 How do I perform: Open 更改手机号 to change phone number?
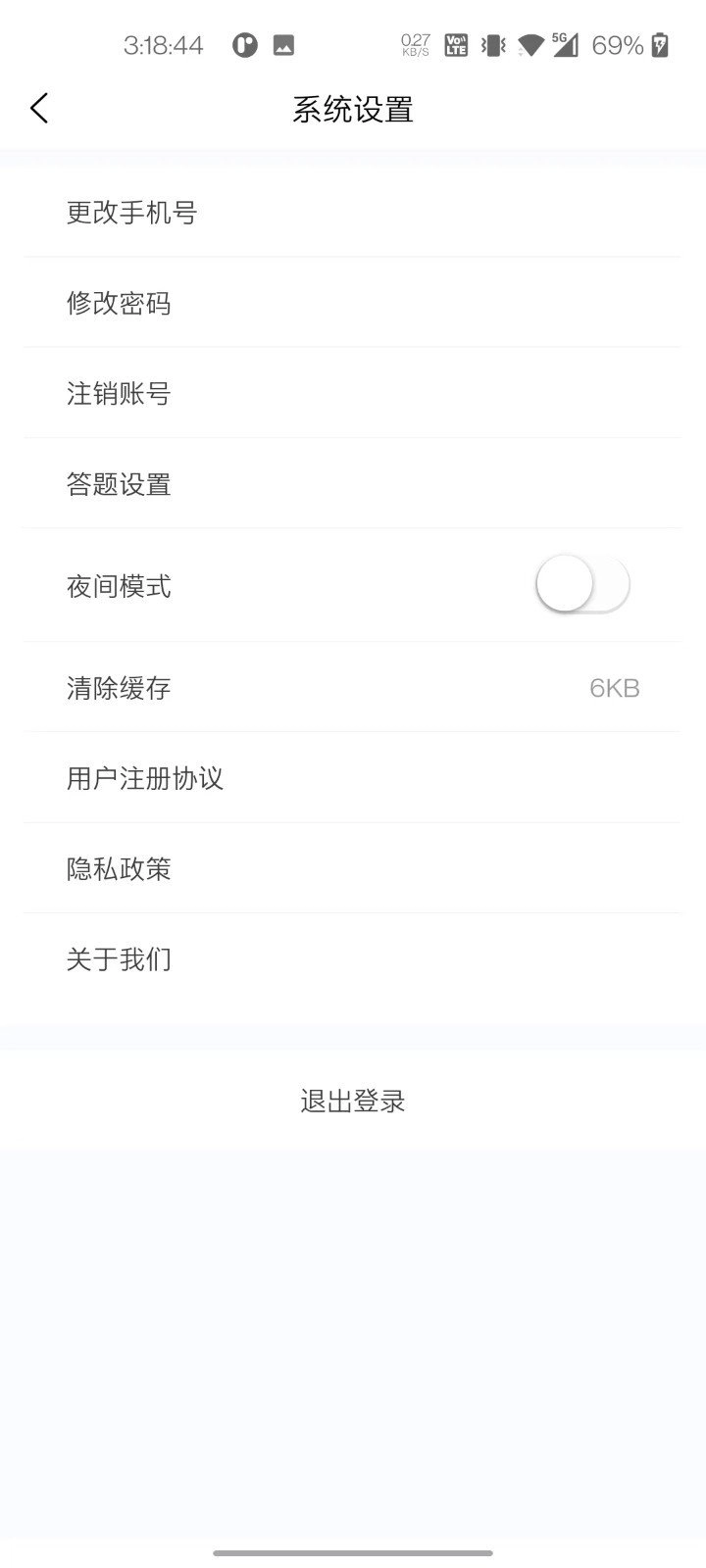353,212
